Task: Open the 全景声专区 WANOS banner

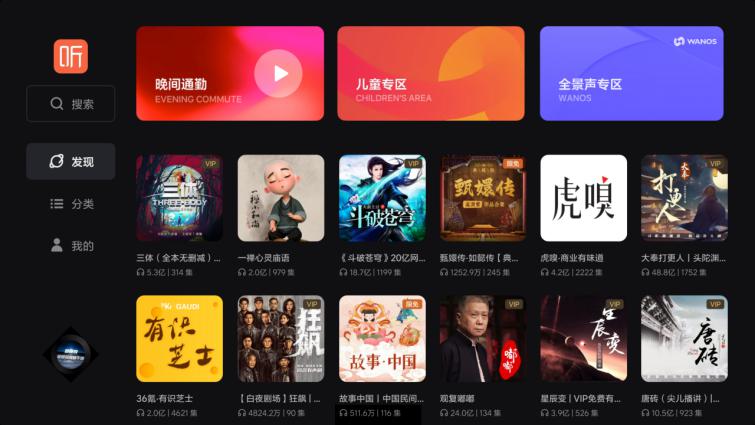Action: coord(631,73)
